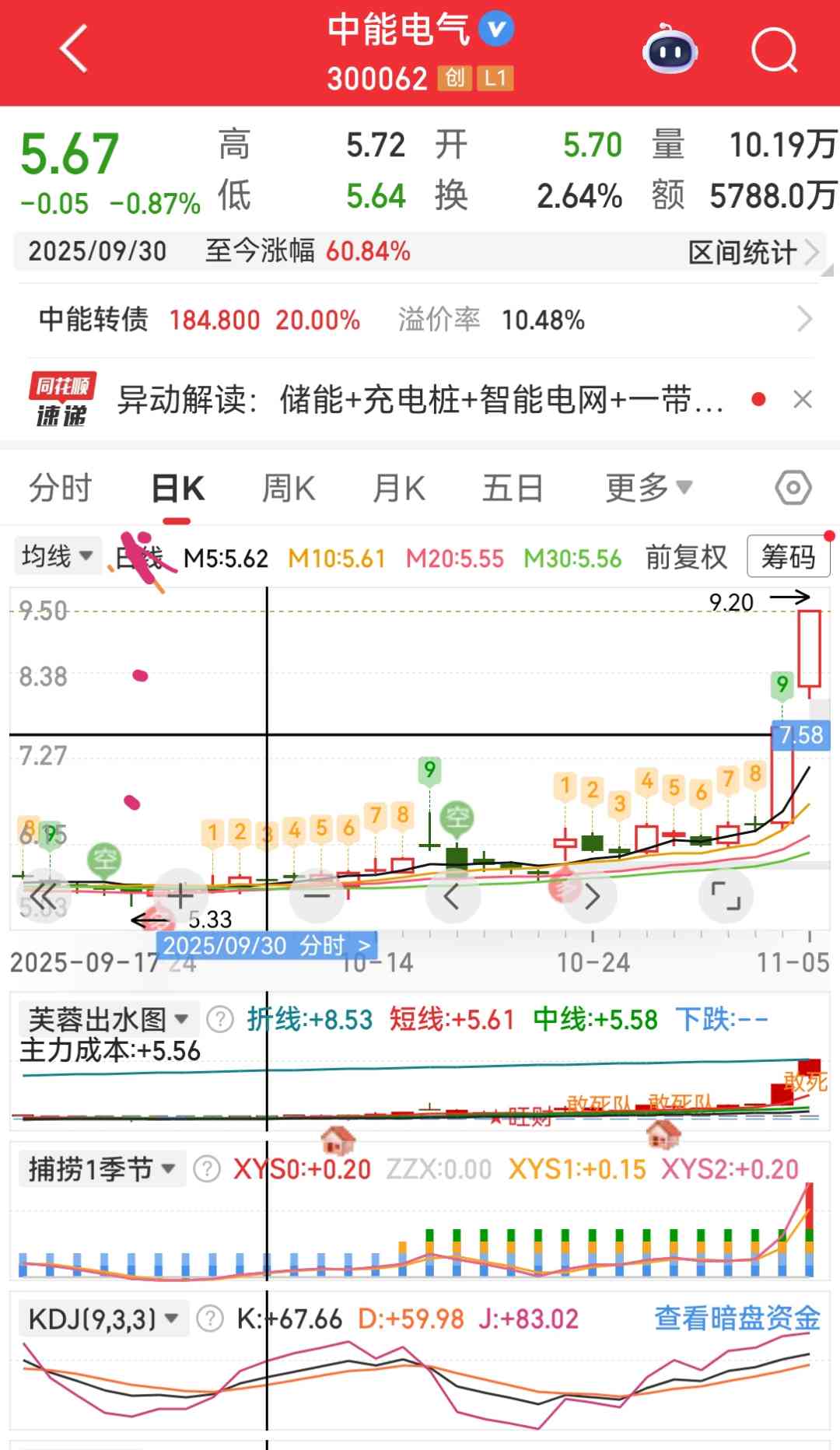
Task: Expand the 均线 indicator dropdown
Action: (x=58, y=556)
